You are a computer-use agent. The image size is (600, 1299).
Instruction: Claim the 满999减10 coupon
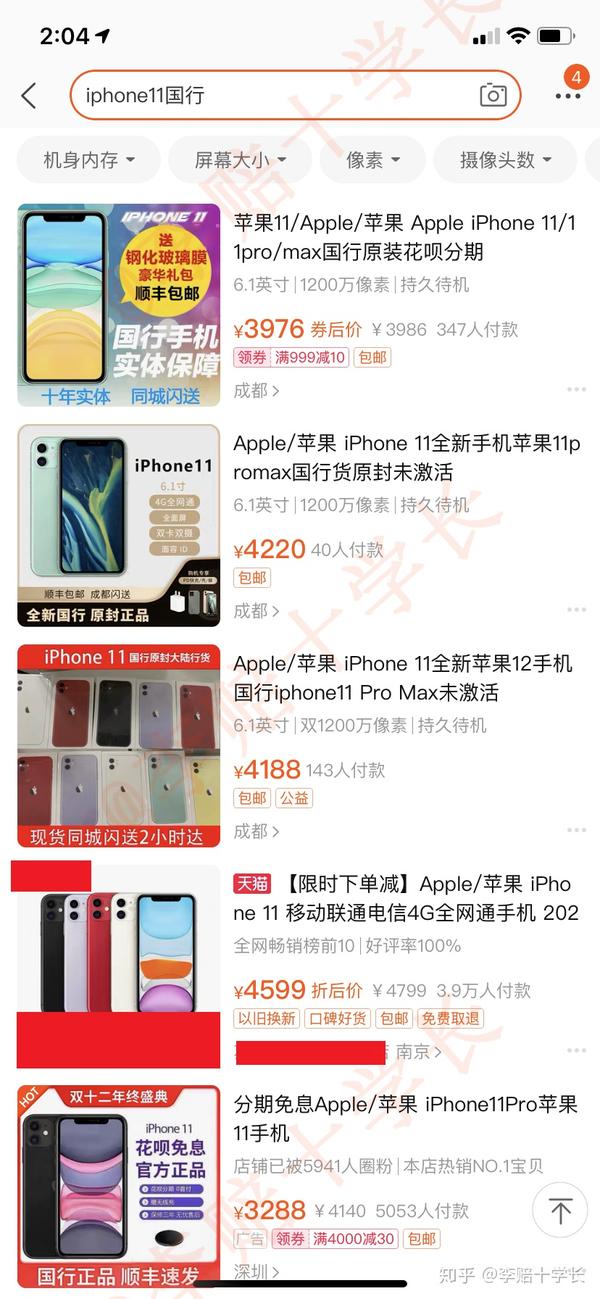click(x=291, y=357)
